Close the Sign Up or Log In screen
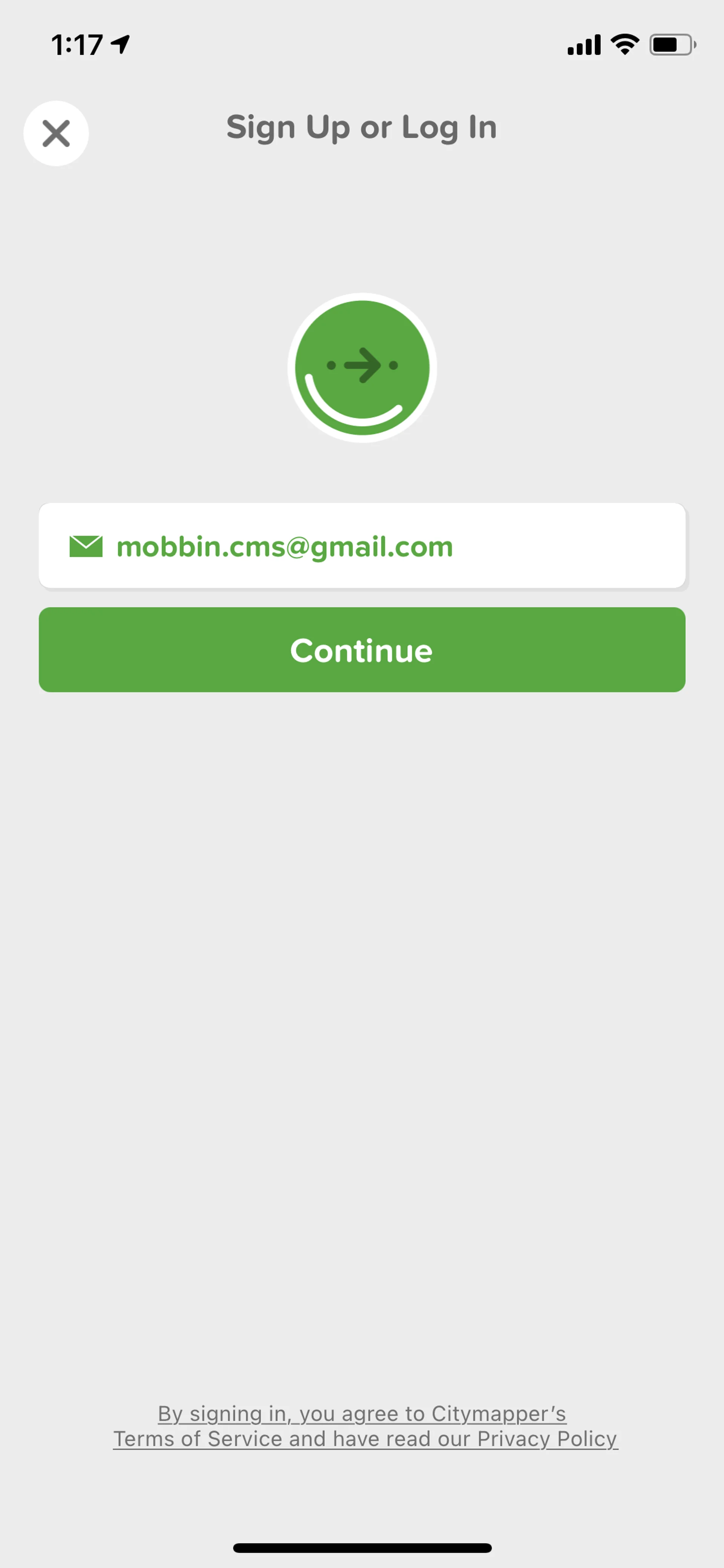 [x=56, y=133]
